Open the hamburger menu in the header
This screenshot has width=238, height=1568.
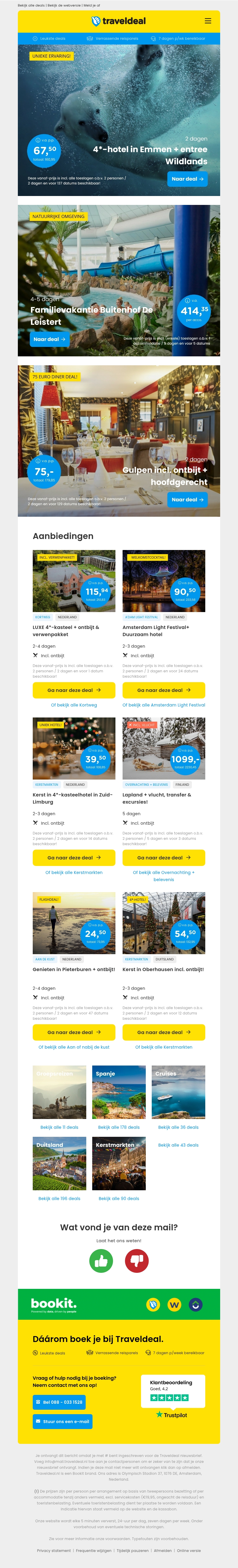coord(208,21)
